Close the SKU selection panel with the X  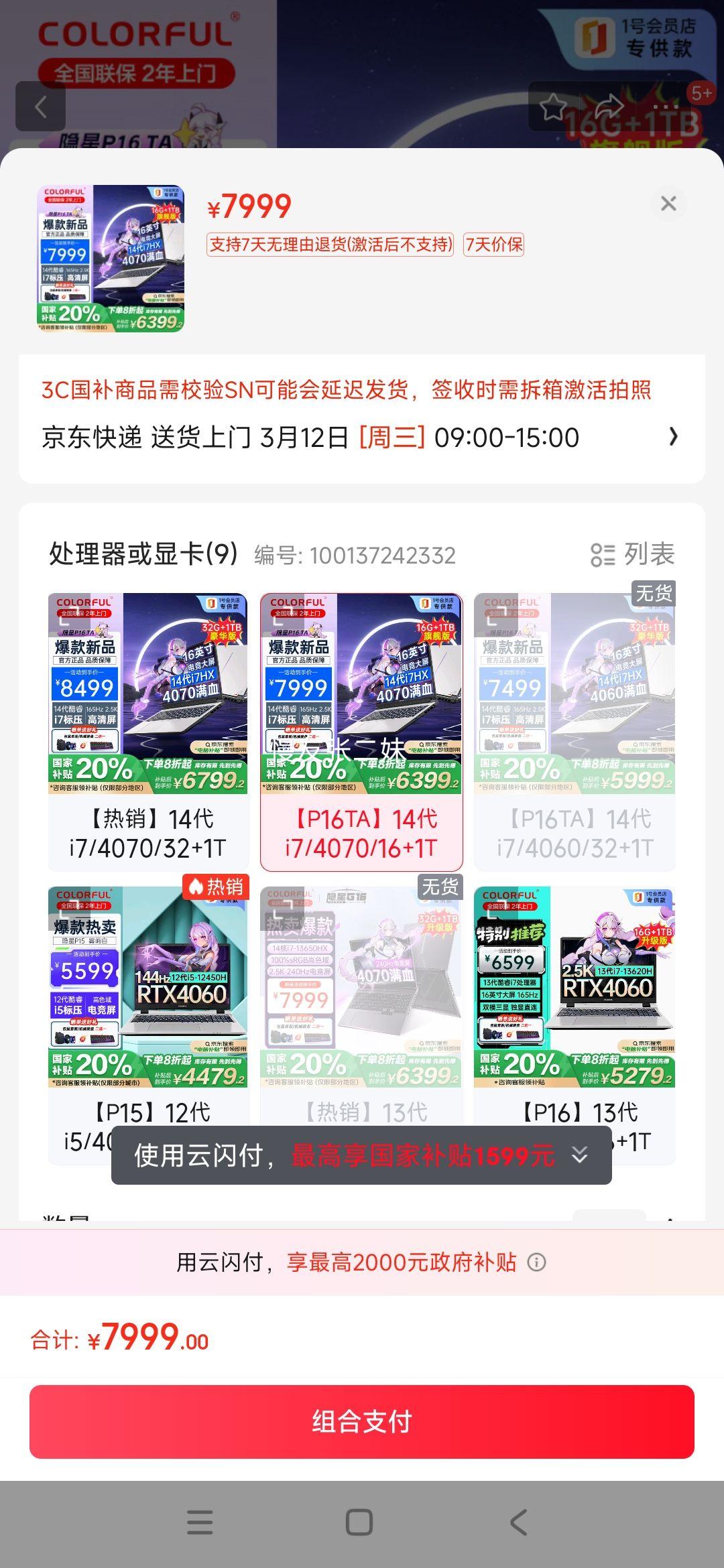tap(668, 204)
